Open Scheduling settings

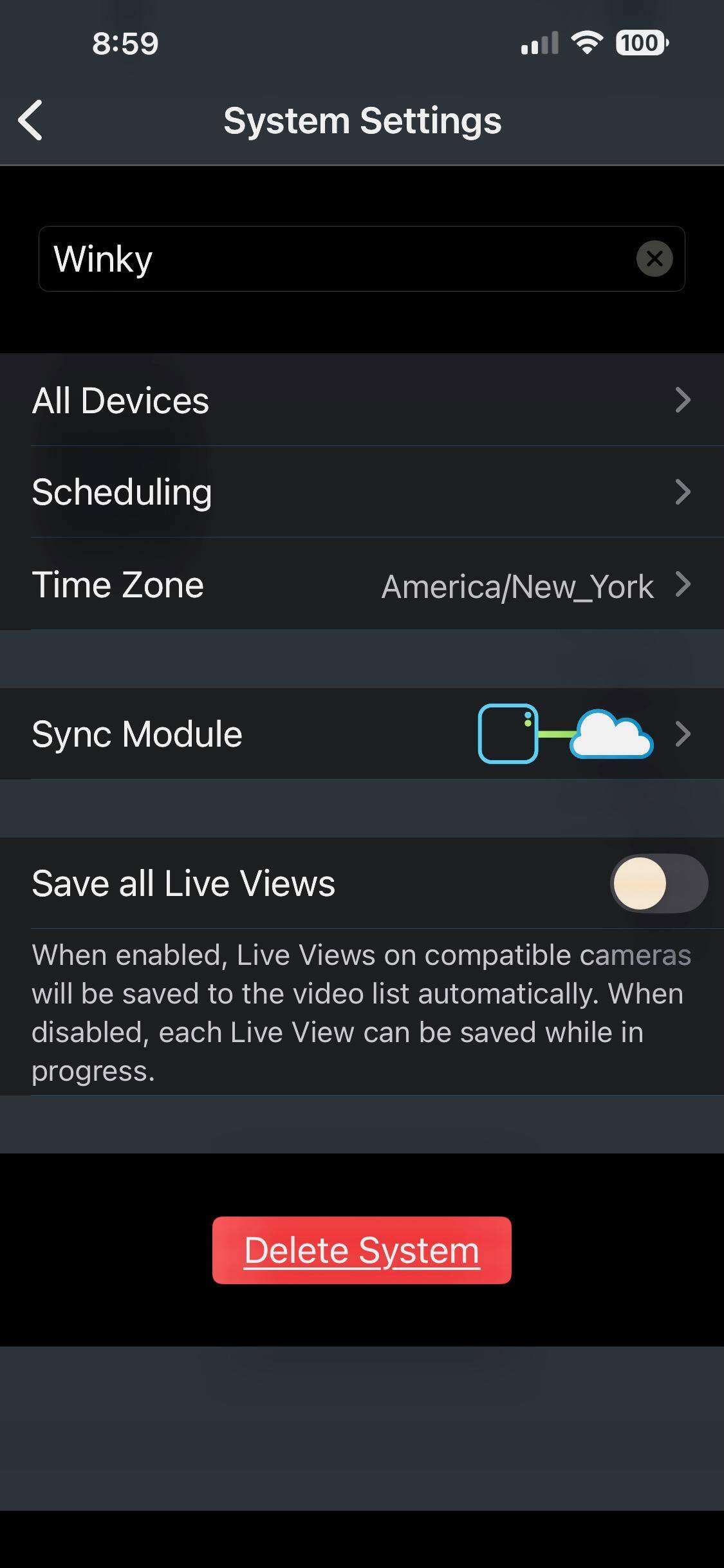click(x=362, y=492)
